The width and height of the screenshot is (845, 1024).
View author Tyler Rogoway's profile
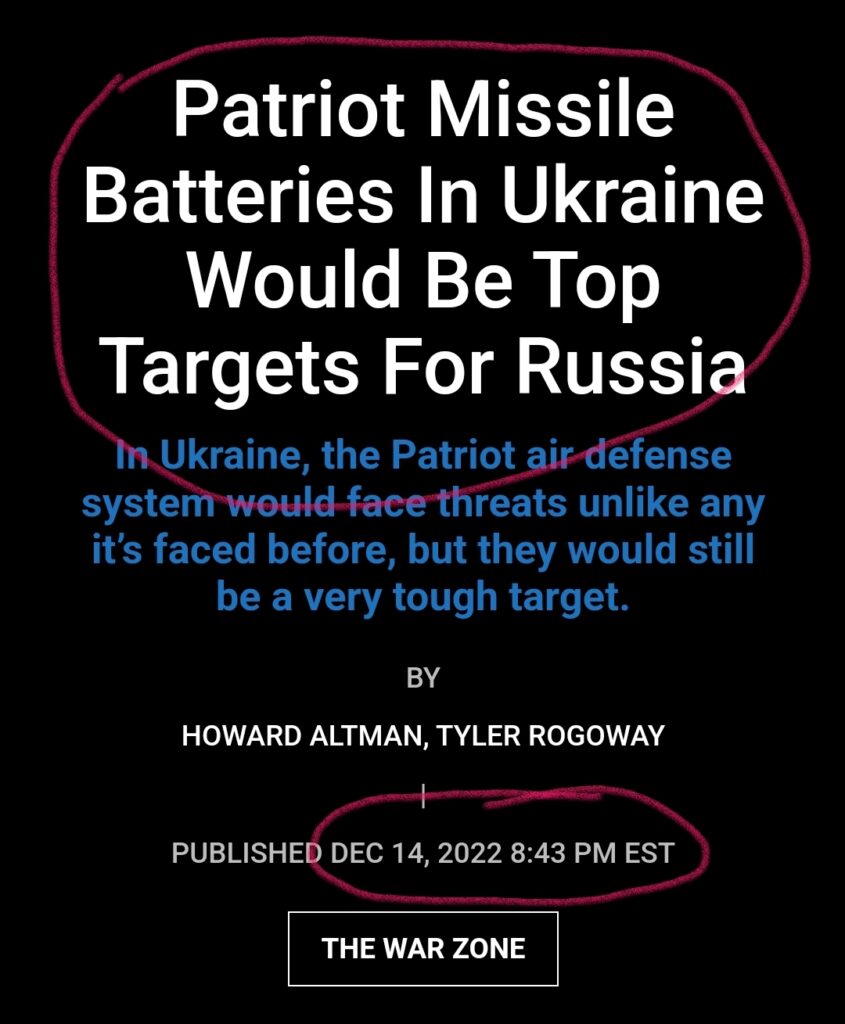click(x=551, y=736)
